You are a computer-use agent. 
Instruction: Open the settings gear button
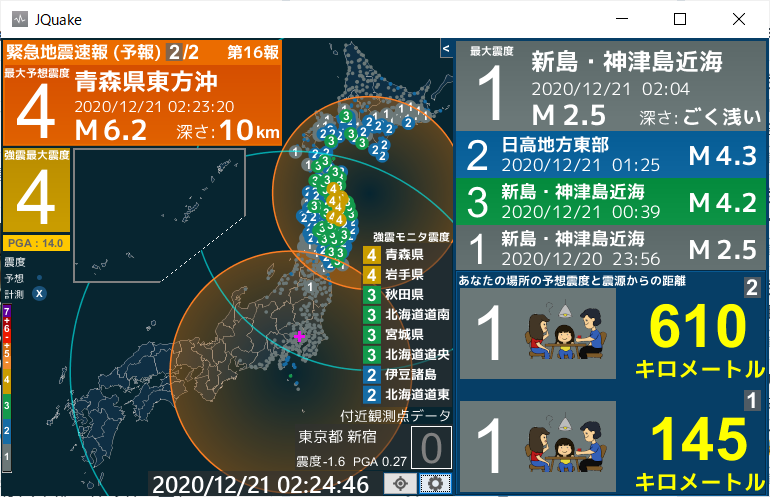coord(434,483)
